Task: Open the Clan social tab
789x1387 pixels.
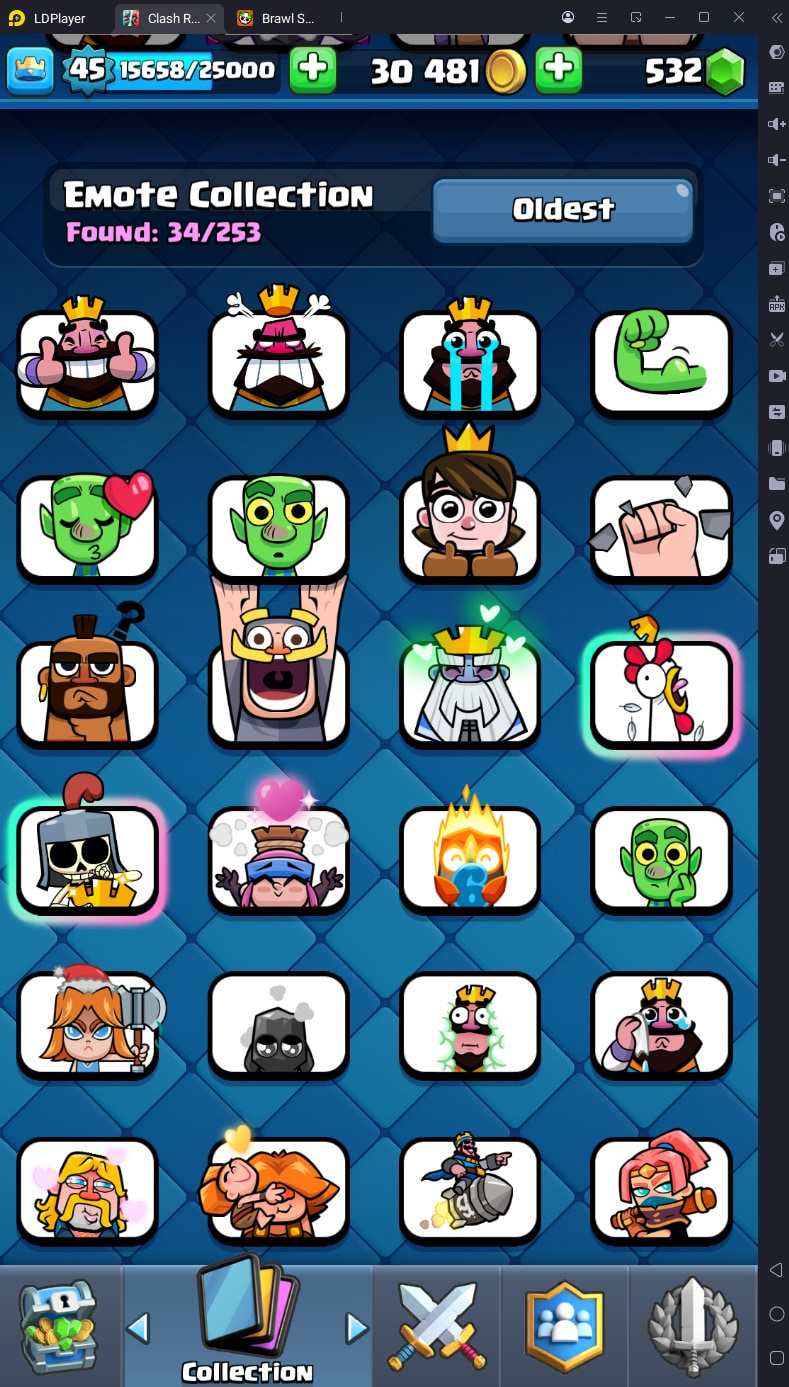Action: point(565,1326)
